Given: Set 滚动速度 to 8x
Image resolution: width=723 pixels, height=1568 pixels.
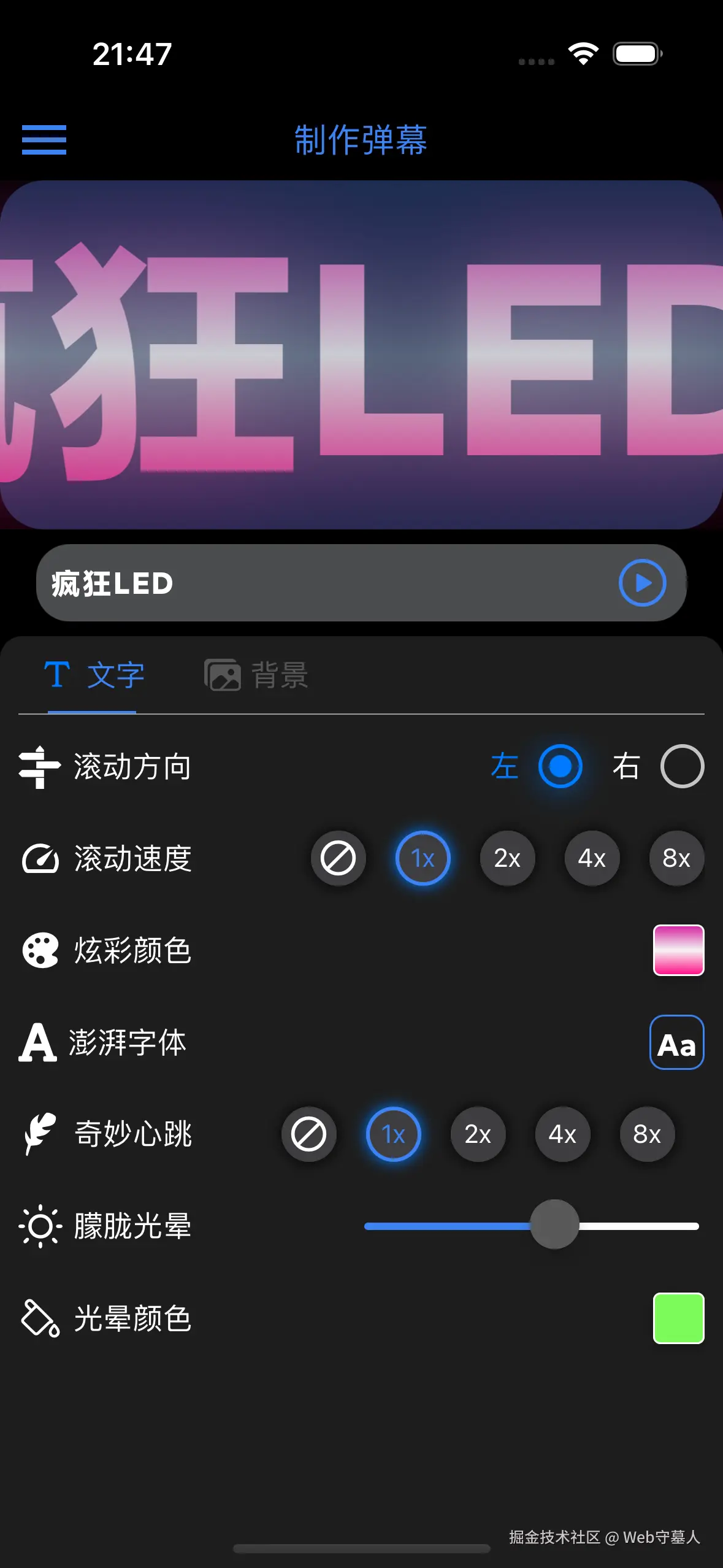Looking at the screenshot, I should click(676, 858).
